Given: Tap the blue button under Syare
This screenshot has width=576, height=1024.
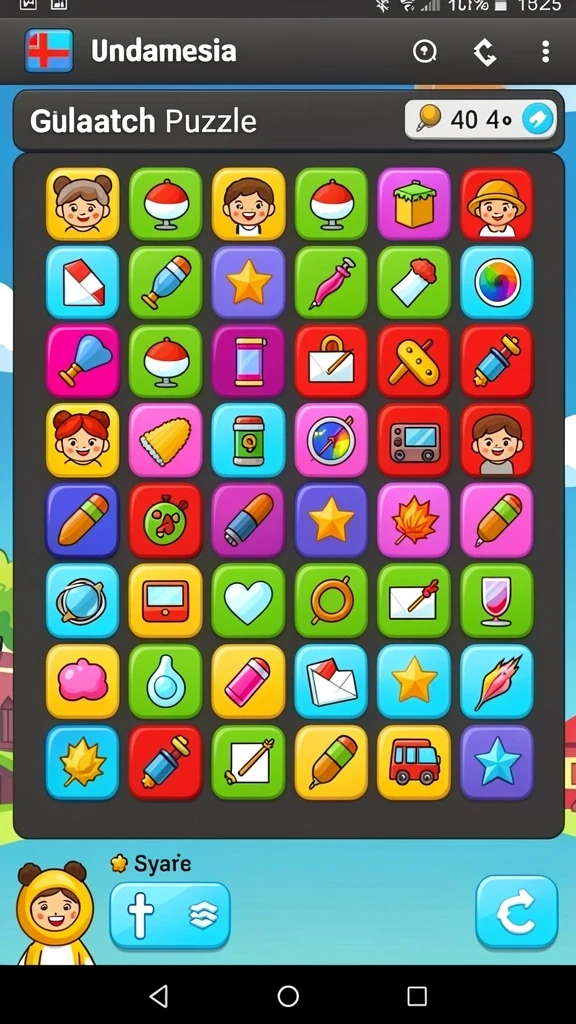Looking at the screenshot, I should tap(170, 915).
